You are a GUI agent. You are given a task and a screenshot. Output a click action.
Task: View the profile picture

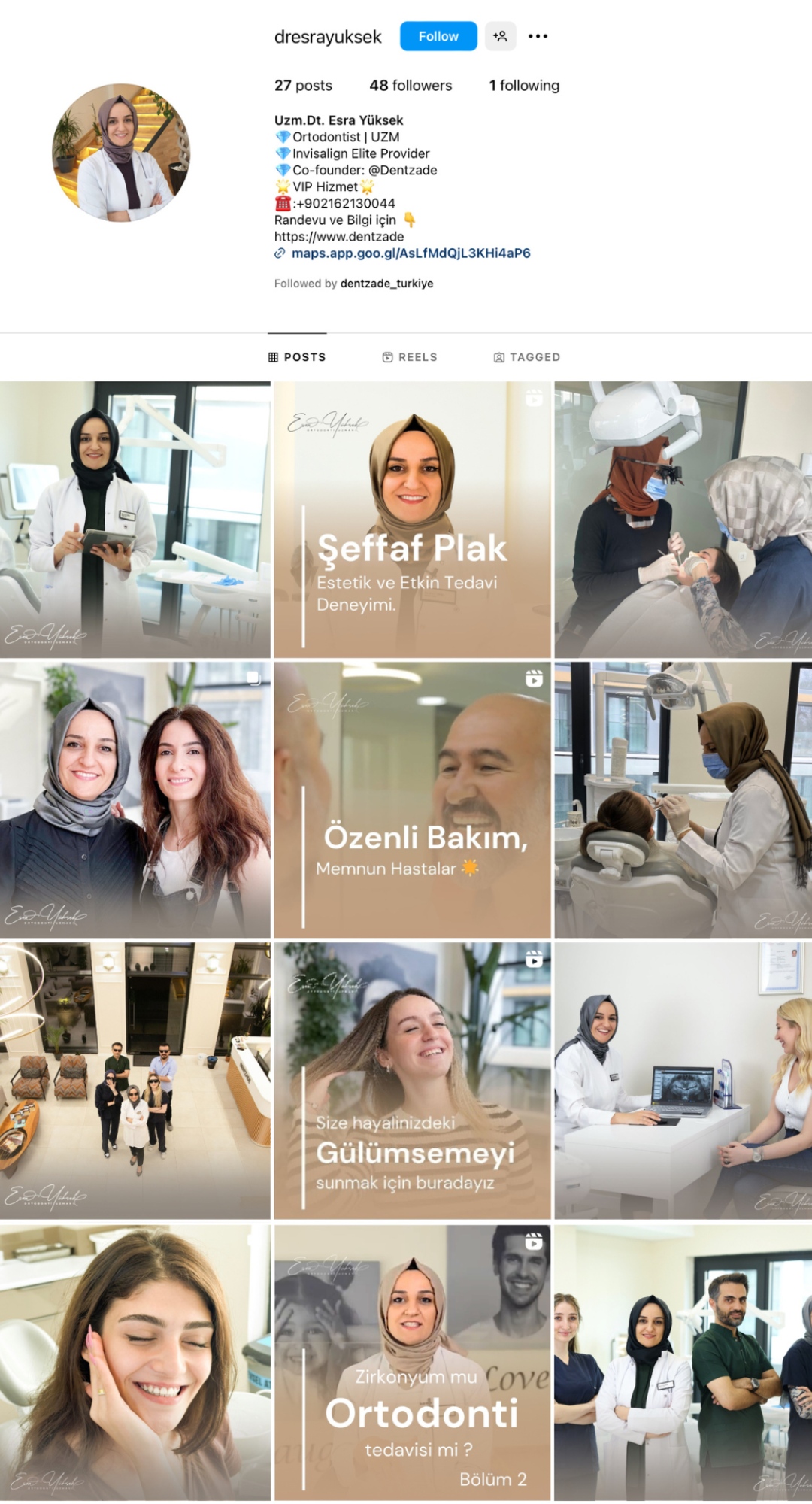(x=121, y=153)
